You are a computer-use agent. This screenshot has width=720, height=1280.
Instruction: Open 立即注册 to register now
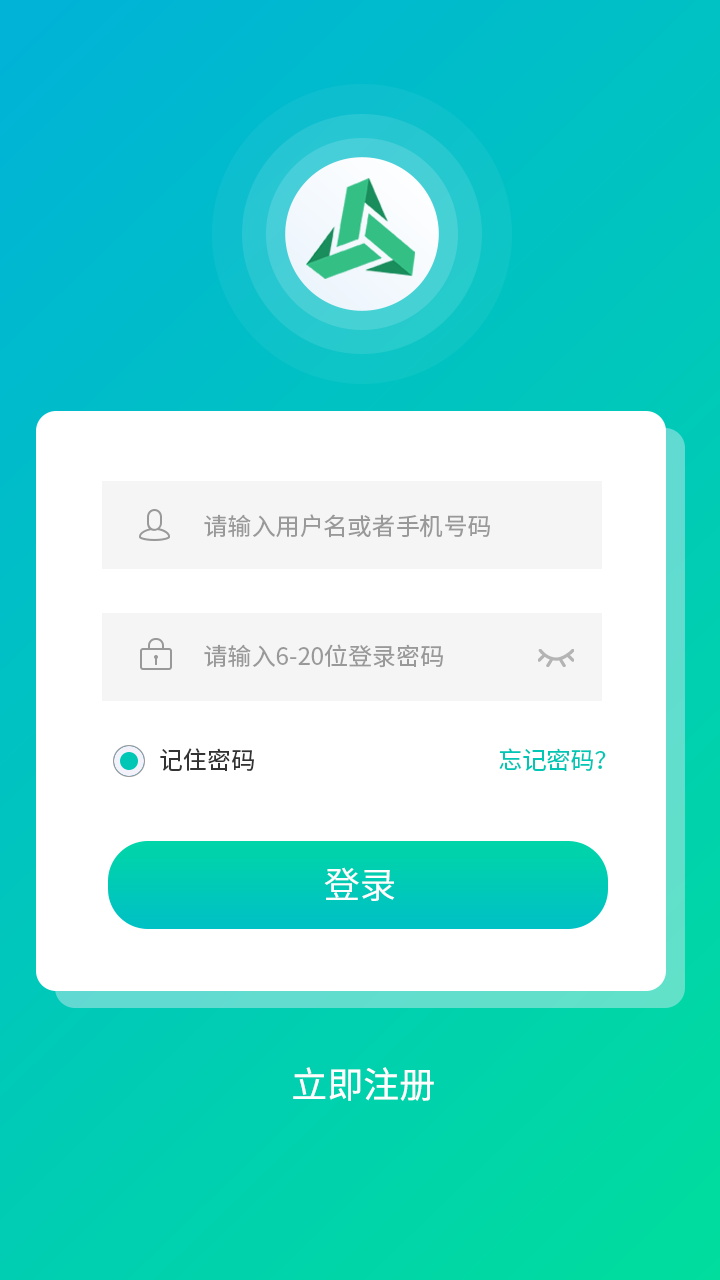coord(363,1085)
